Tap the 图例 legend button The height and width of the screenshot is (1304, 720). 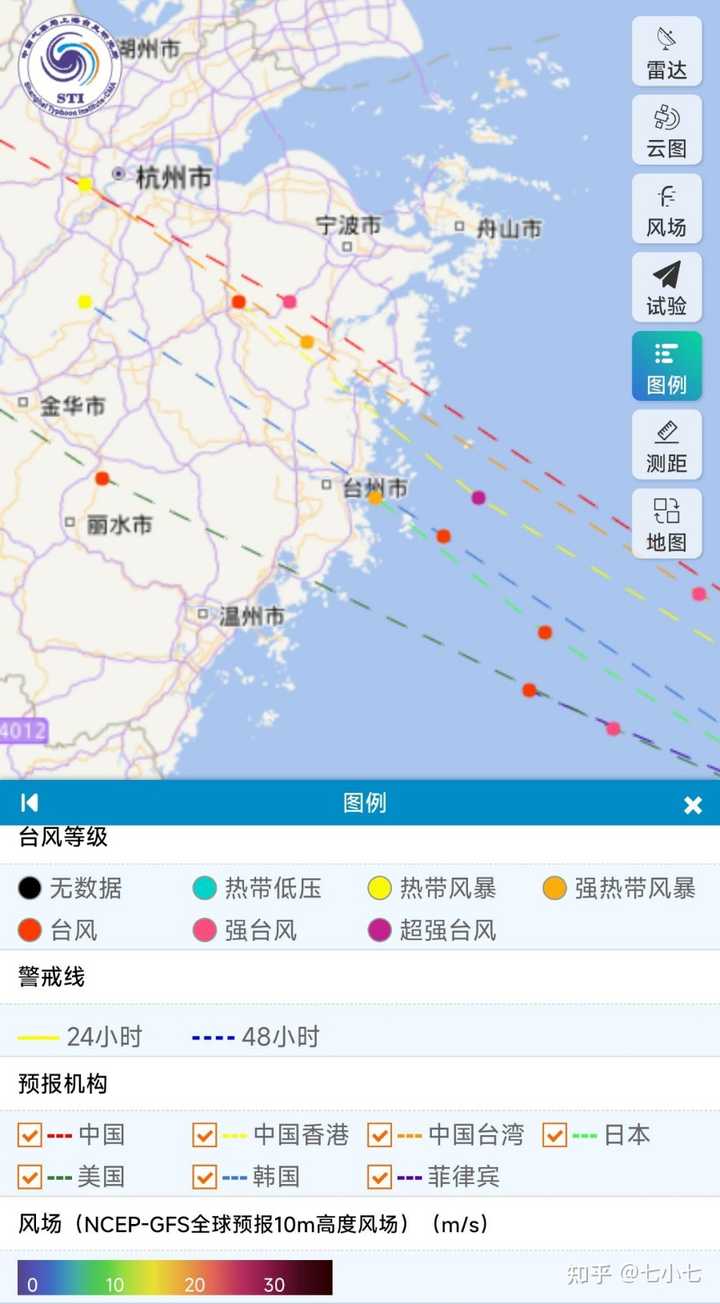[x=666, y=366]
